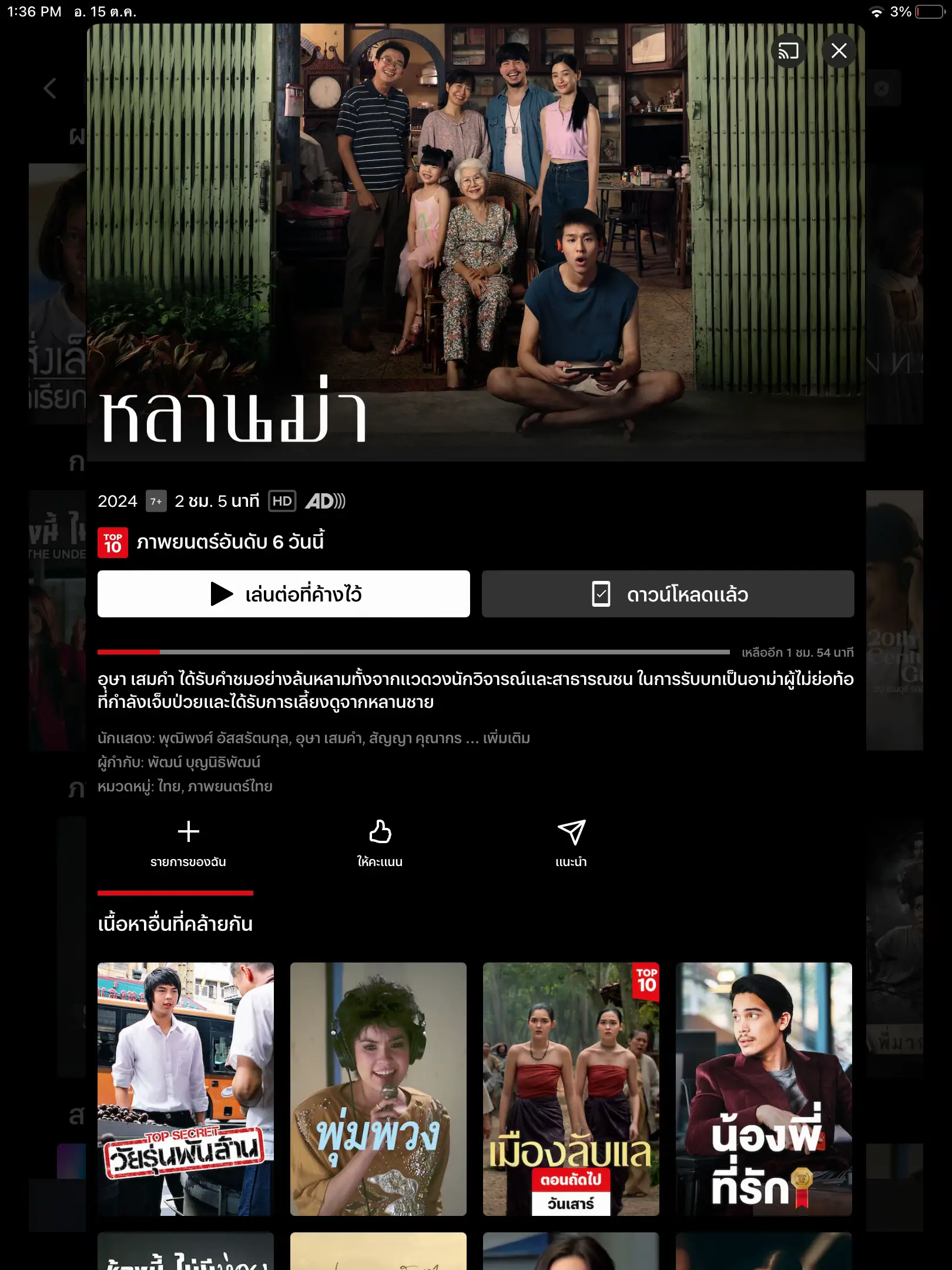The width and height of the screenshot is (952, 1270).
Task: Open the น้องพี่ที่รัก movie tile
Action: [763, 1088]
